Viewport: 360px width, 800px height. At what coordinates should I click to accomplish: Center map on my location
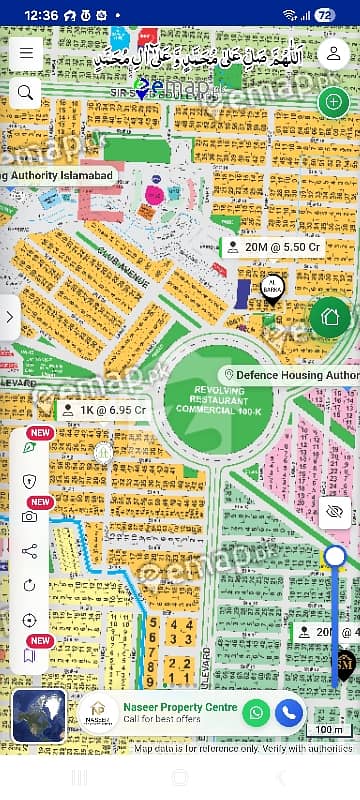tap(30, 620)
